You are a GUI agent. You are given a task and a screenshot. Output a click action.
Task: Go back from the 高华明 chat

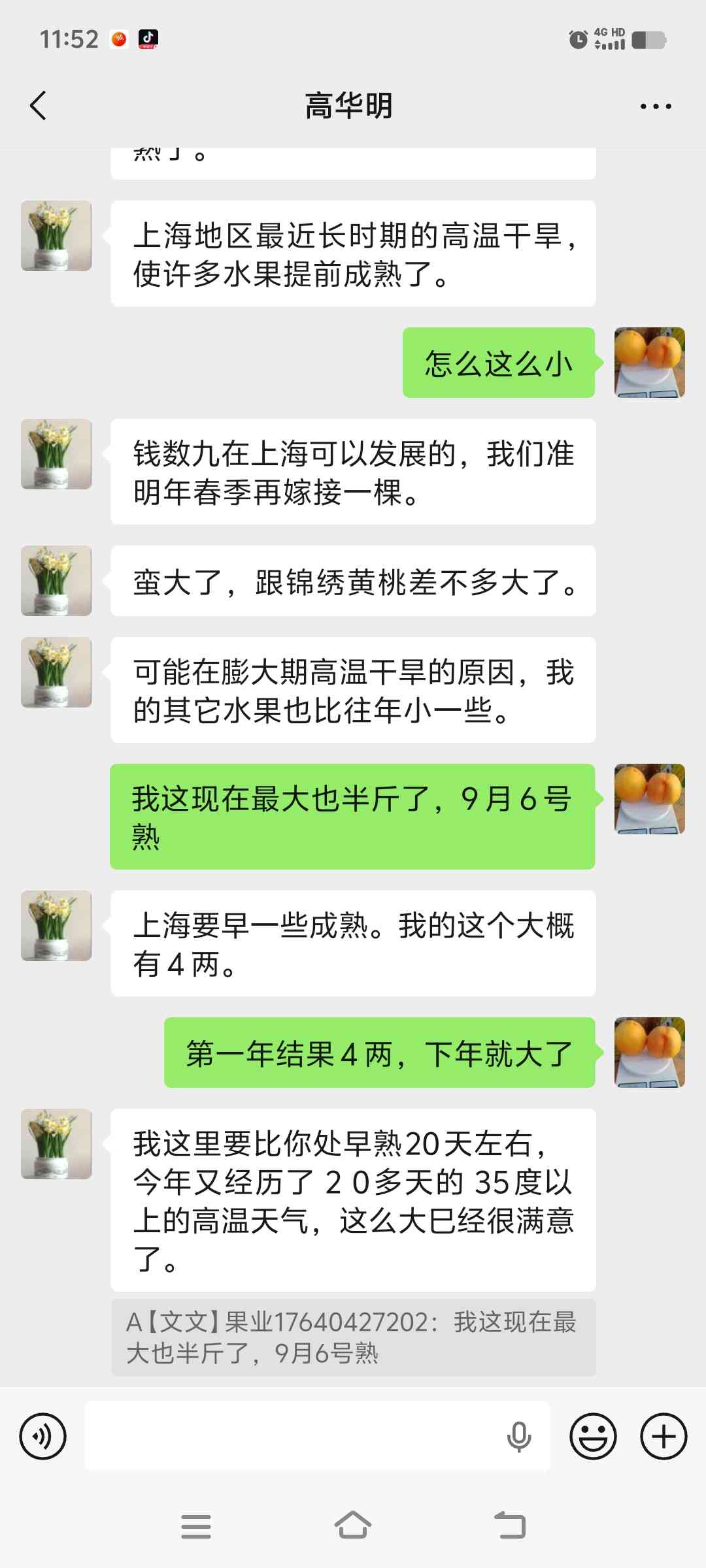[x=39, y=106]
